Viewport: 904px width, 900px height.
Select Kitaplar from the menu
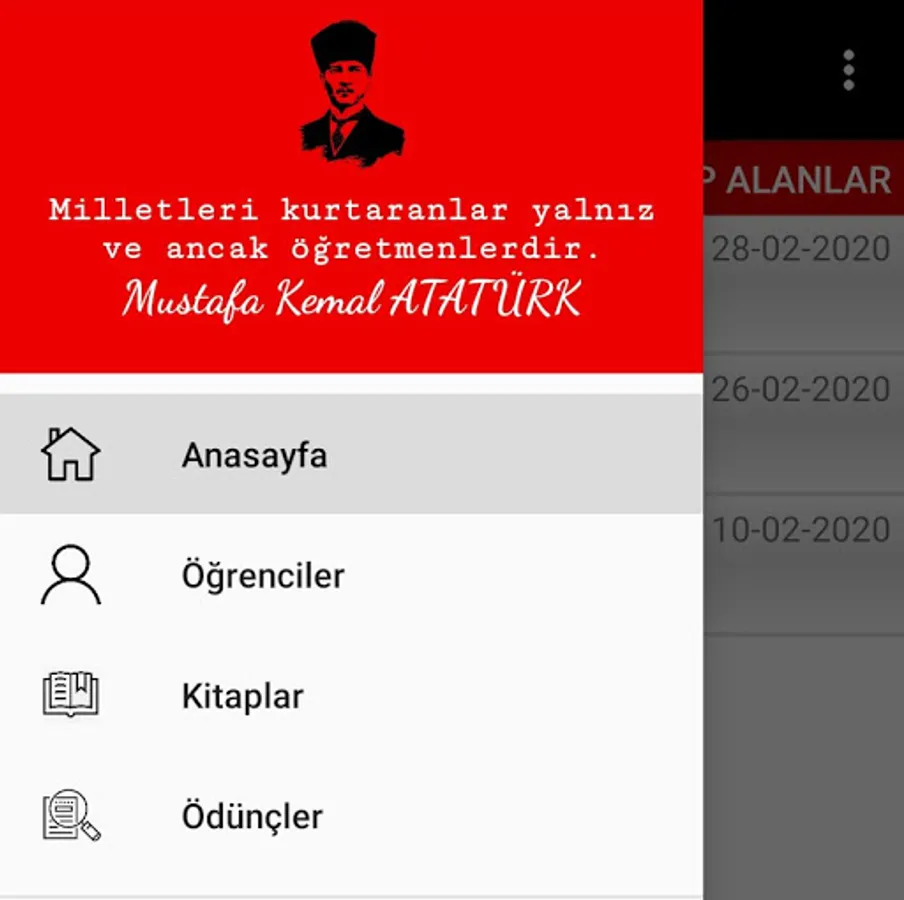coord(351,695)
